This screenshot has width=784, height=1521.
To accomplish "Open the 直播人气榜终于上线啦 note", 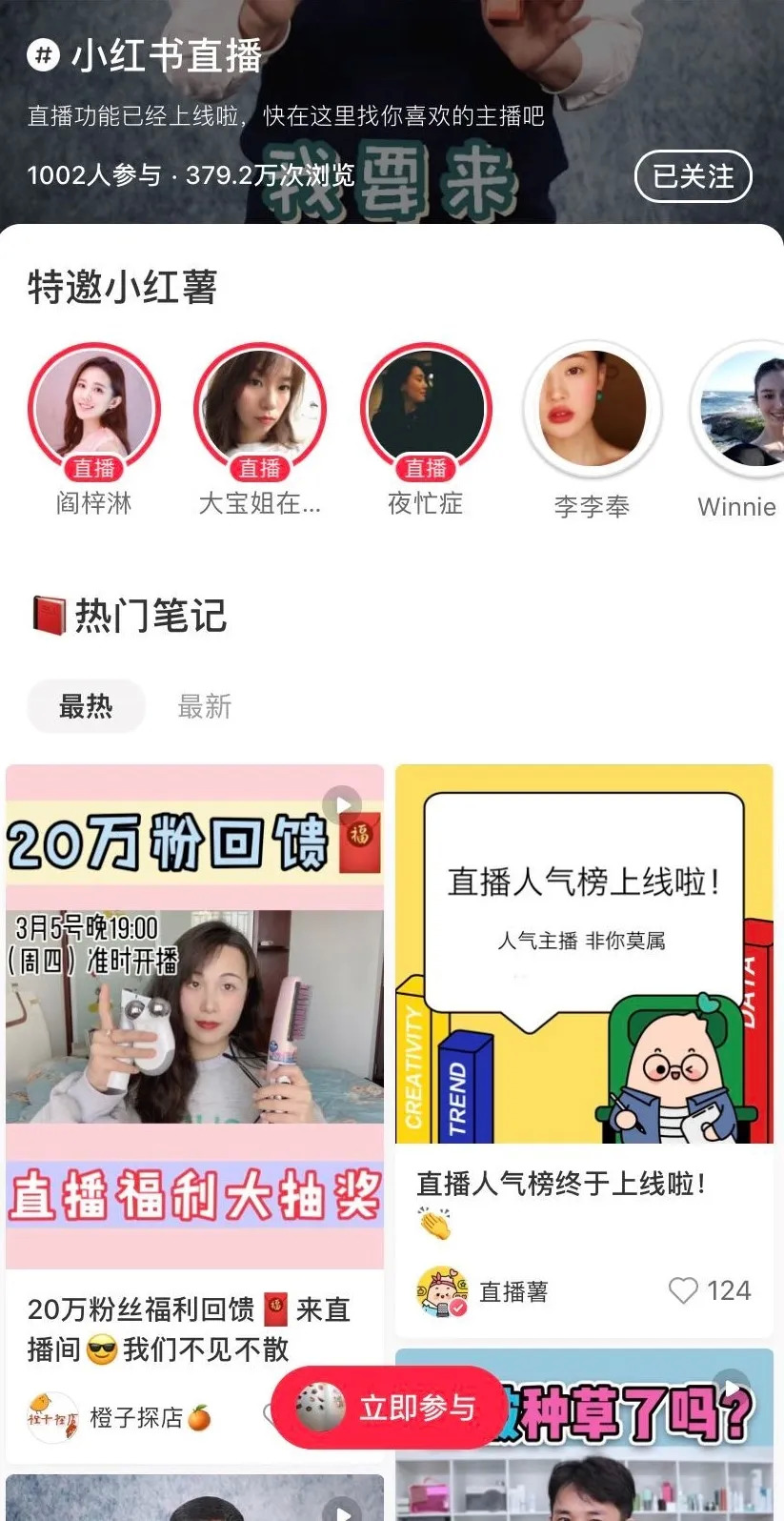I will 583,953.
